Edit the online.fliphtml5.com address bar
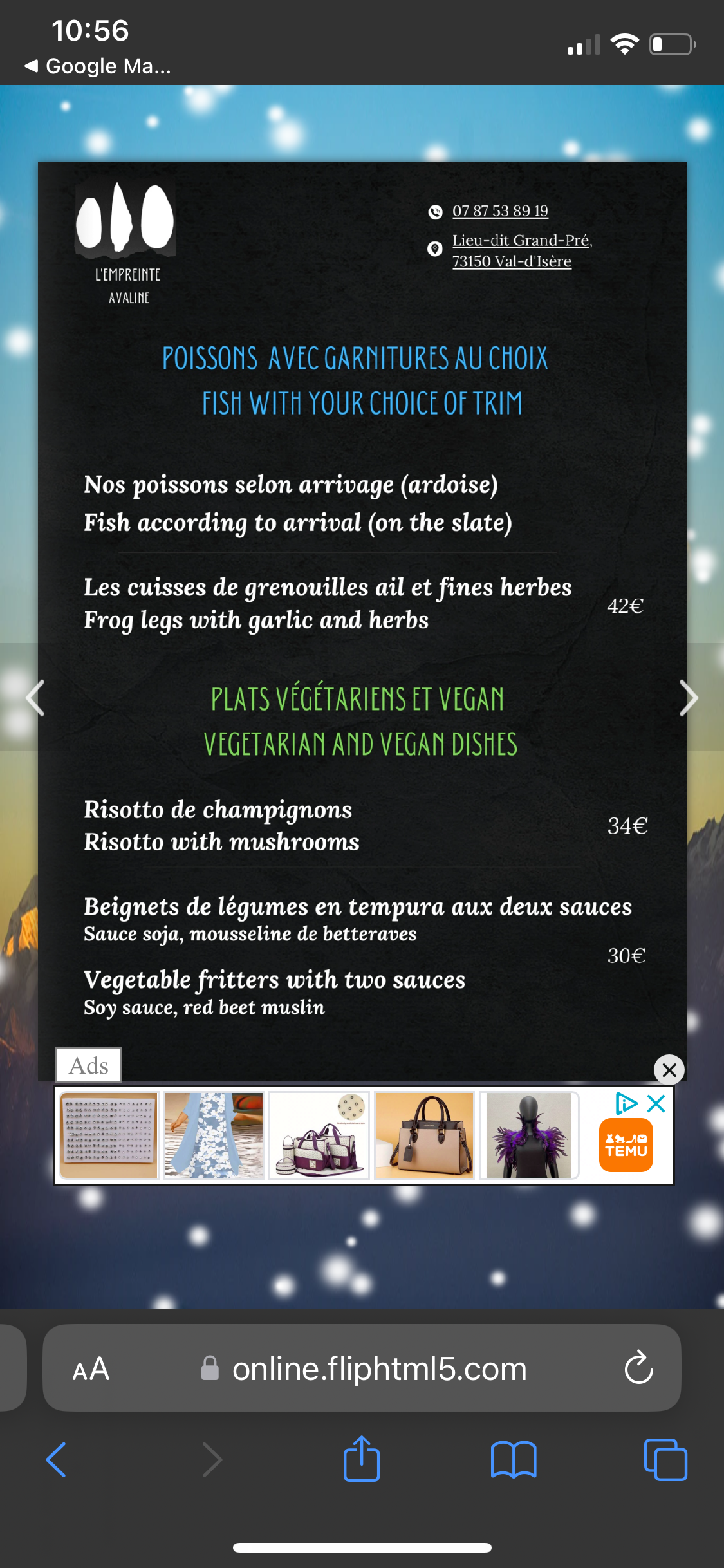The image size is (724, 1568). (x=379, y=1369)
